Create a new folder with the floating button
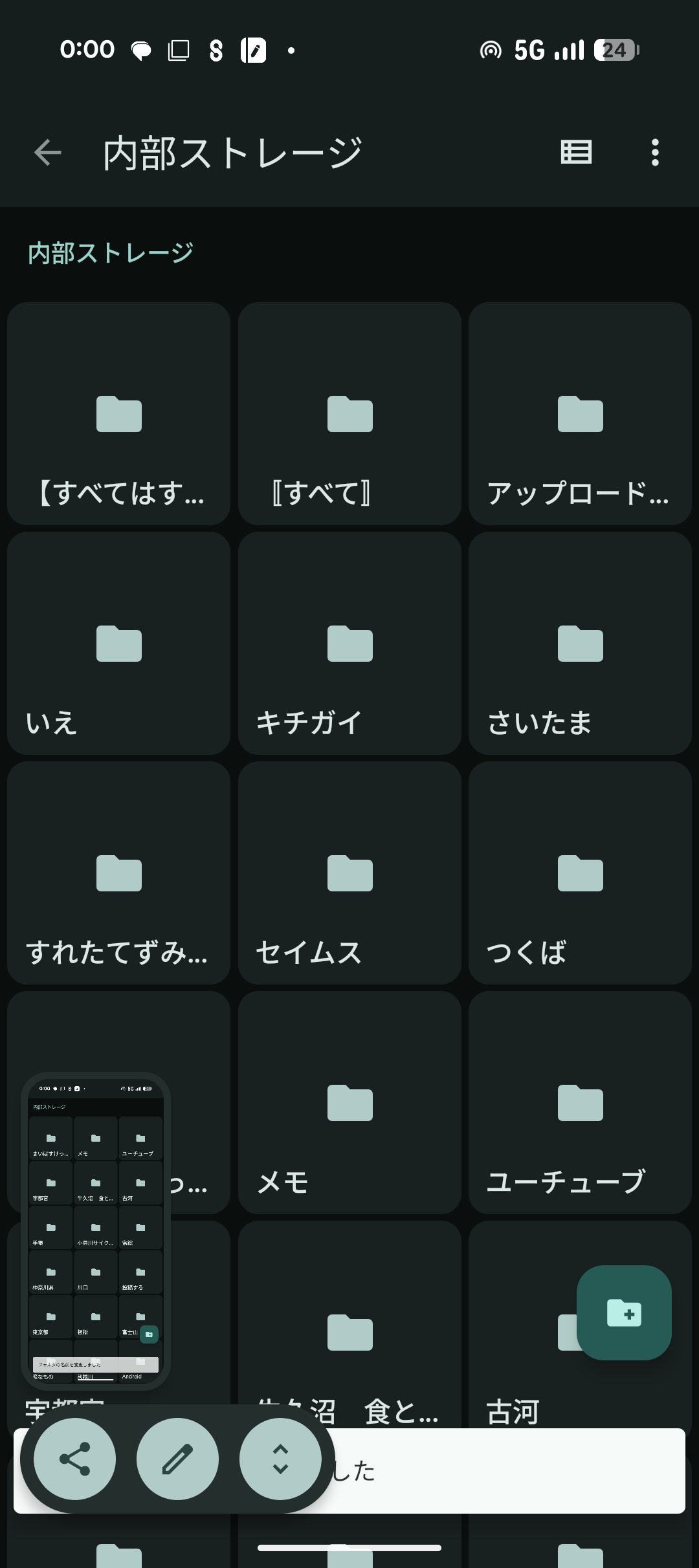 (624, 1312)
